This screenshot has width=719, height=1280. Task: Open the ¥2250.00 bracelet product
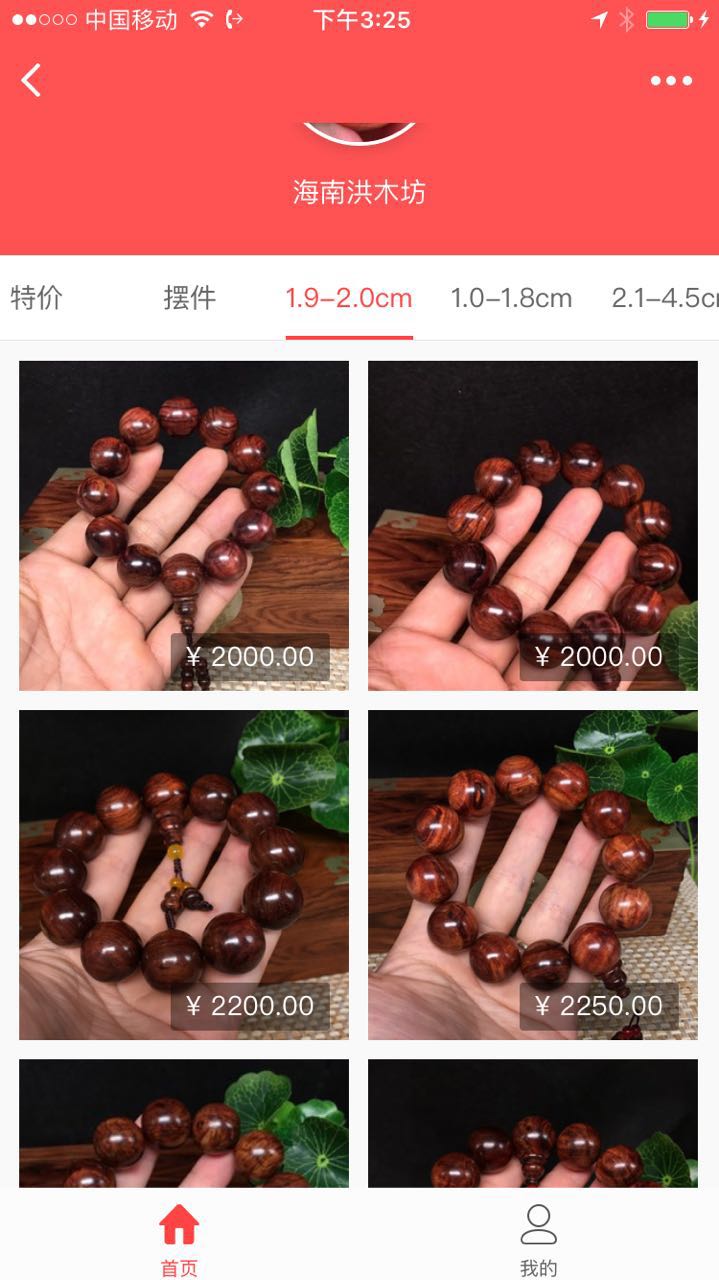(x=532, y=874)
